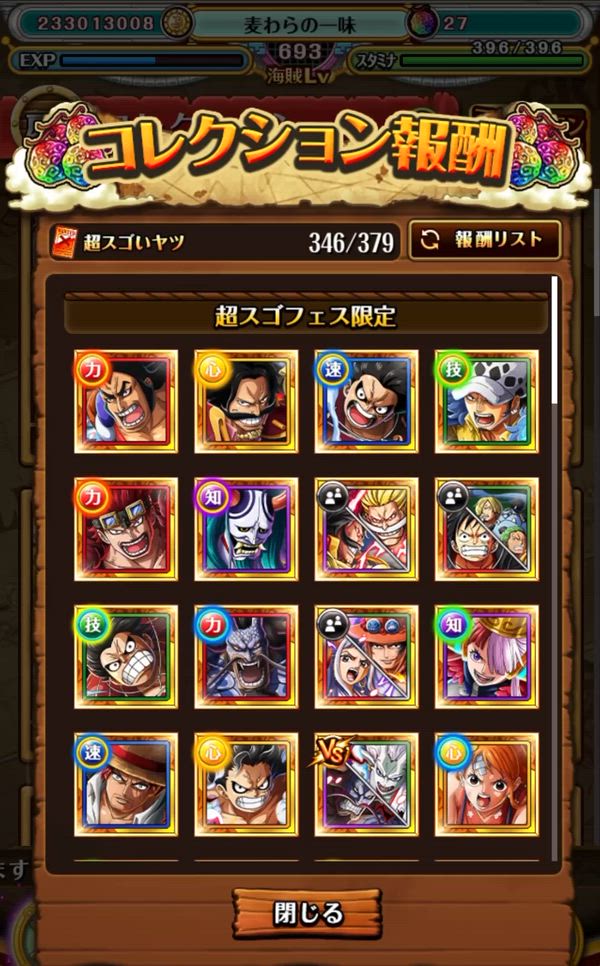The height and width of the screenshot is (966, 600).
Task: Close the dialog with 閉じる
Action: [308, 913]
